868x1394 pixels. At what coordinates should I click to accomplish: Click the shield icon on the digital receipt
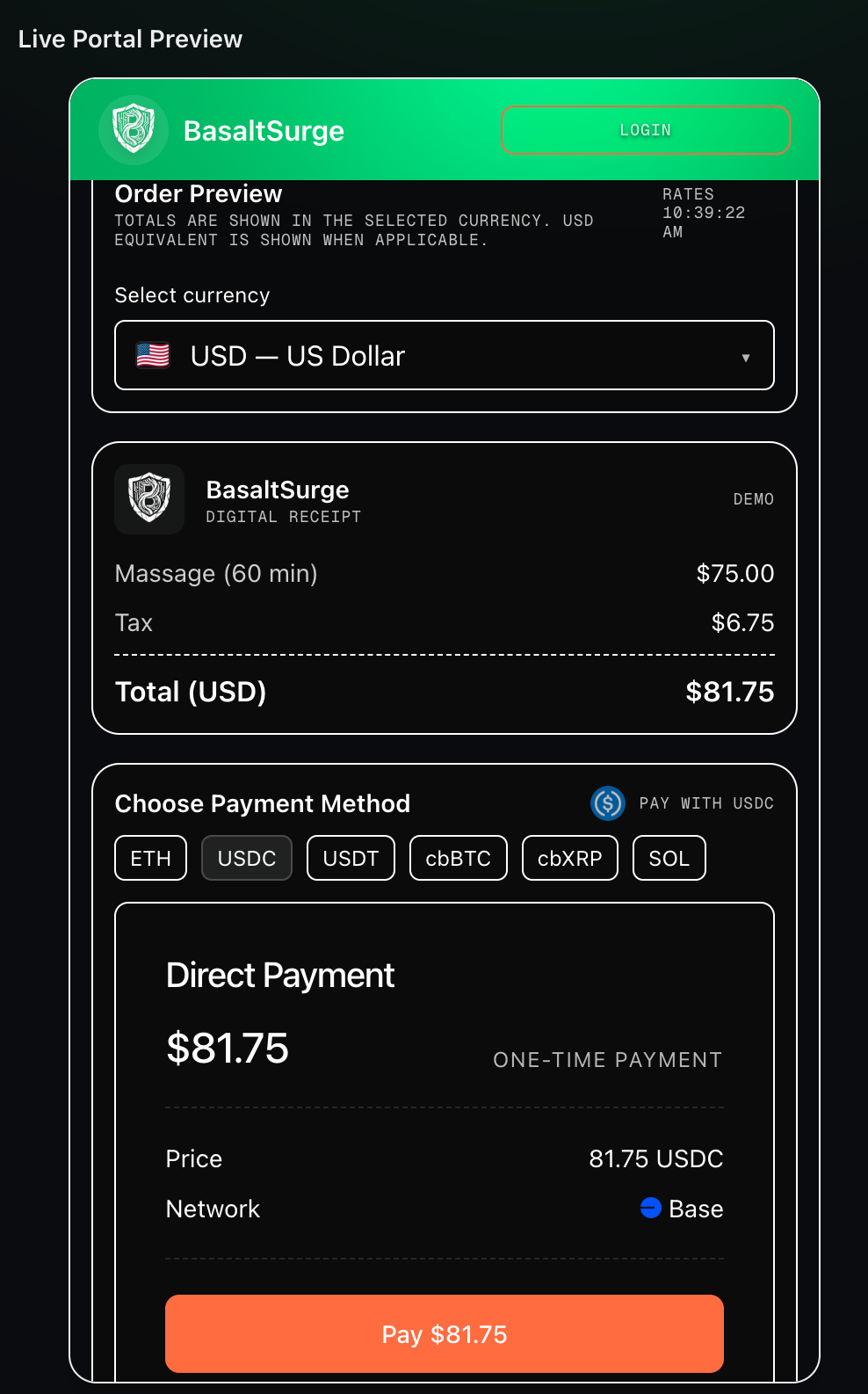click(x=149, y=498)
